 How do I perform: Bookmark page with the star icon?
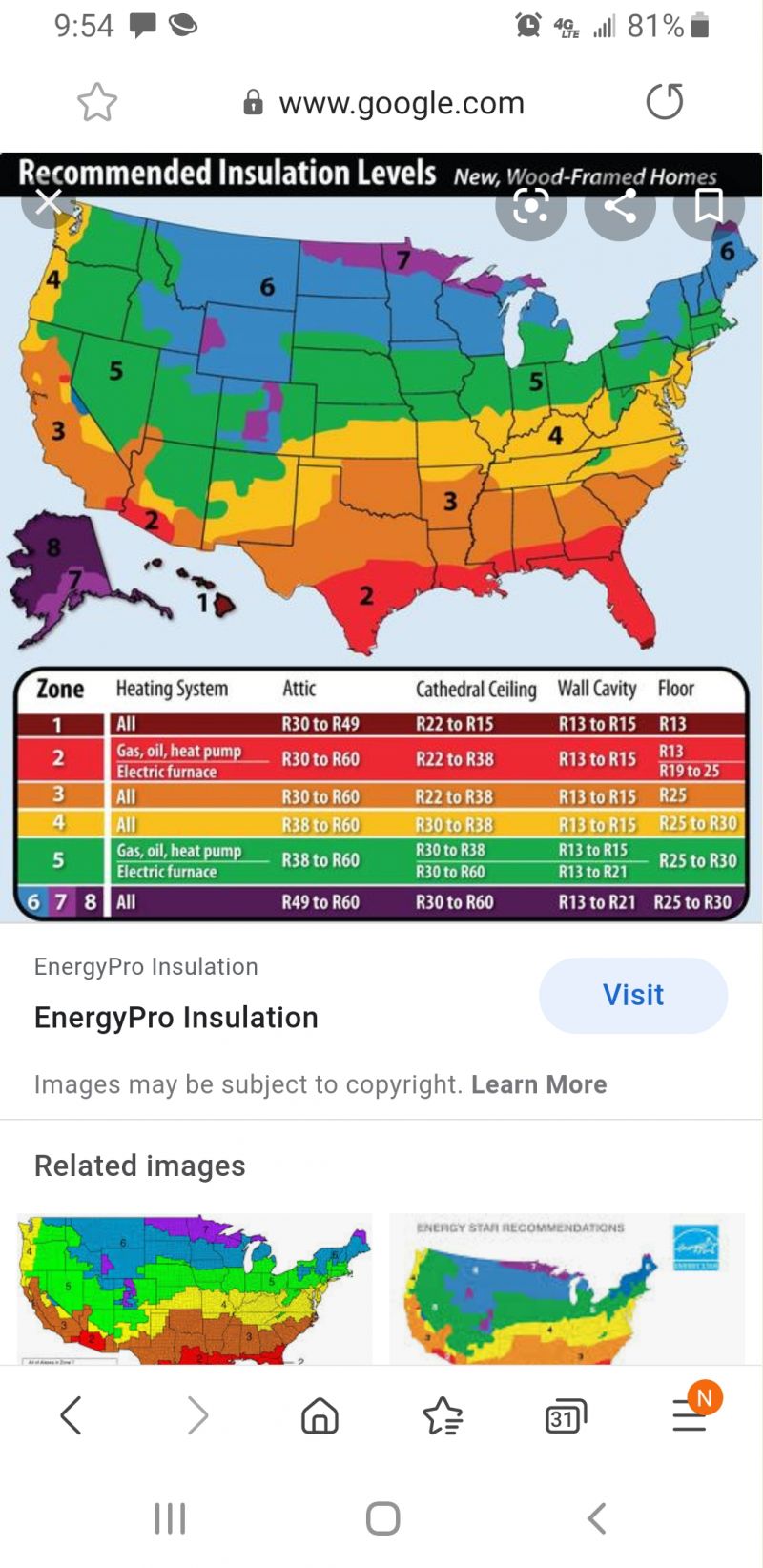96,102
